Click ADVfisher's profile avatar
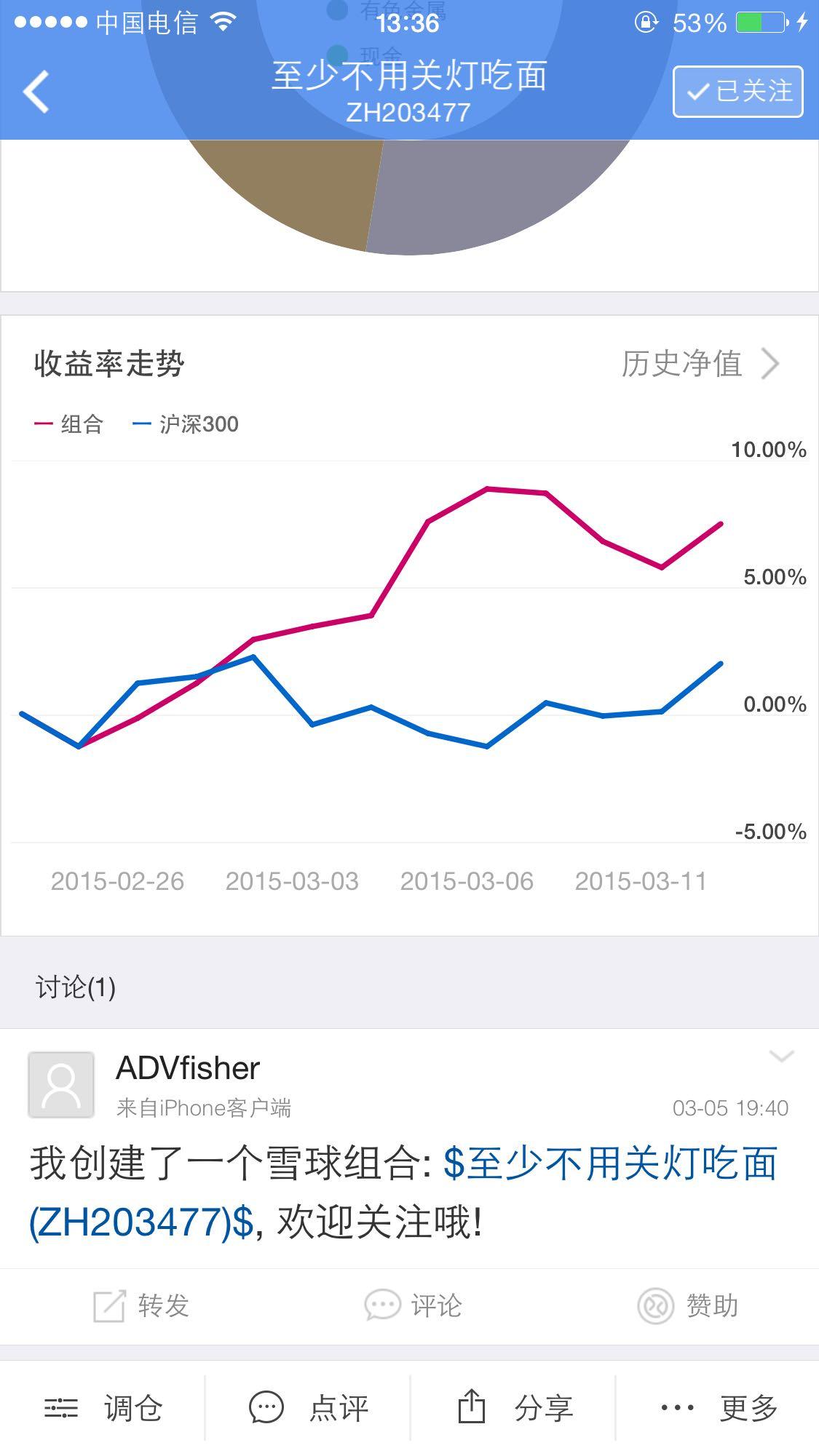Viewport: 819px width, 1456px height. (60, 1084)
